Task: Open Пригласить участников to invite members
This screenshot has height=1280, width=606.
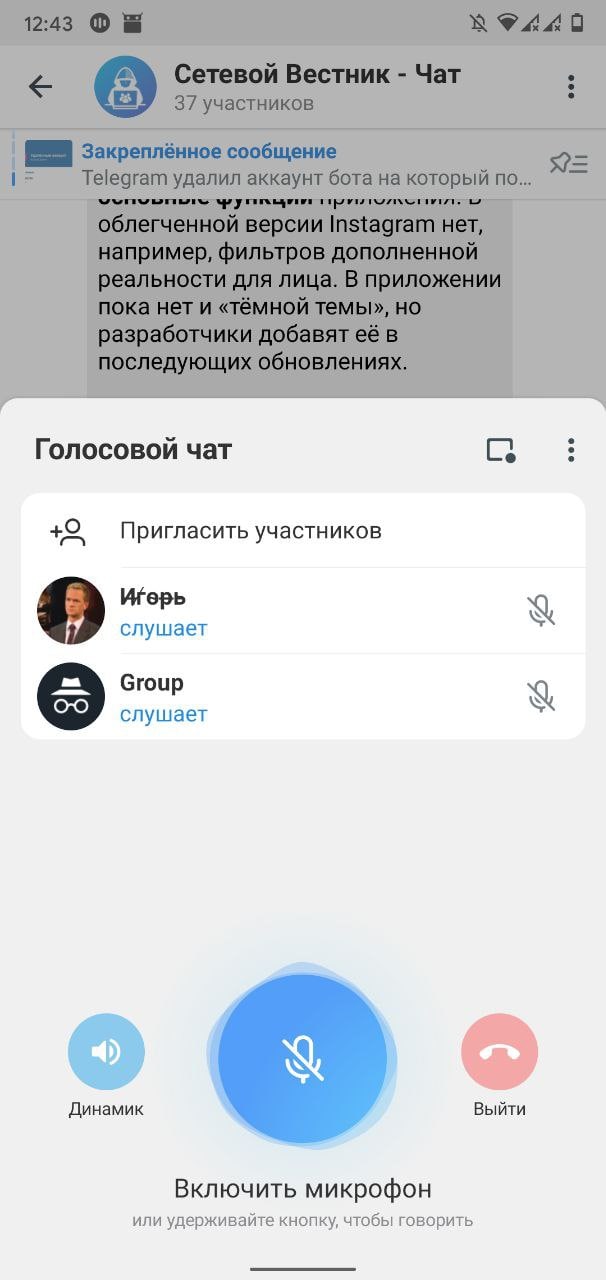Action: pos(250,531)
